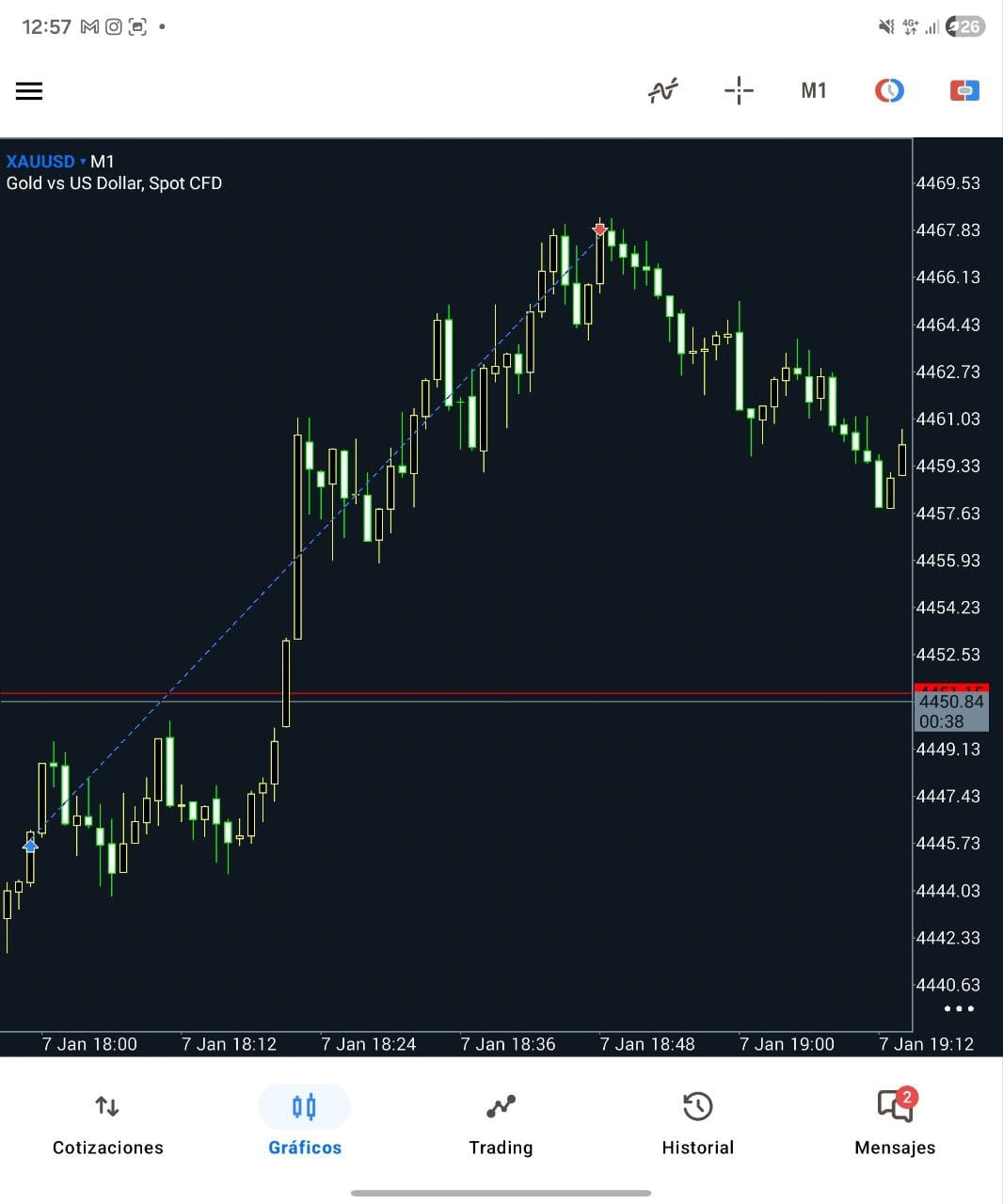1003x1204 pixels.
Task: Open the chart objects tool
Action: click(x=889, y=91)
